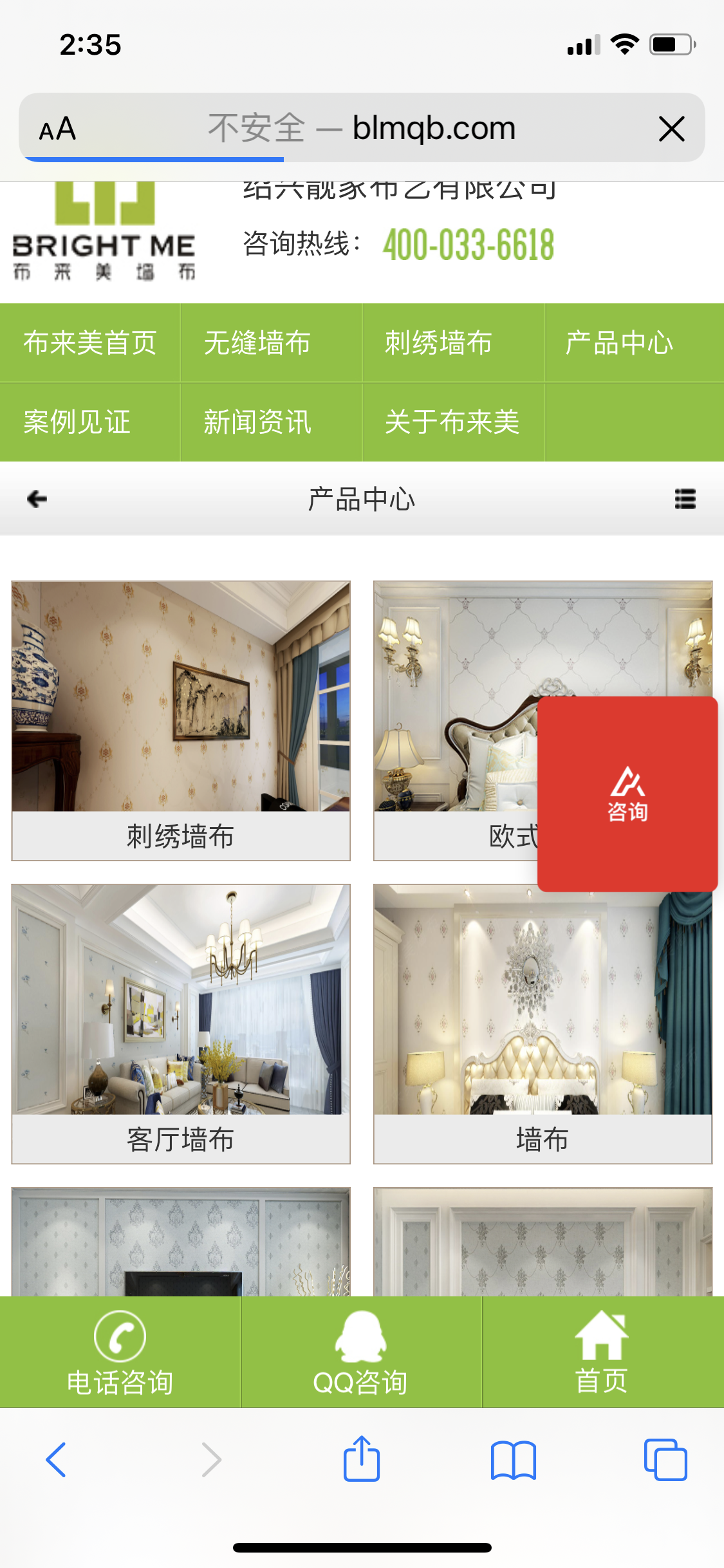Open QQ咨询 chat
This screenshot has width=724, height=1568.
pos(361,1351)
